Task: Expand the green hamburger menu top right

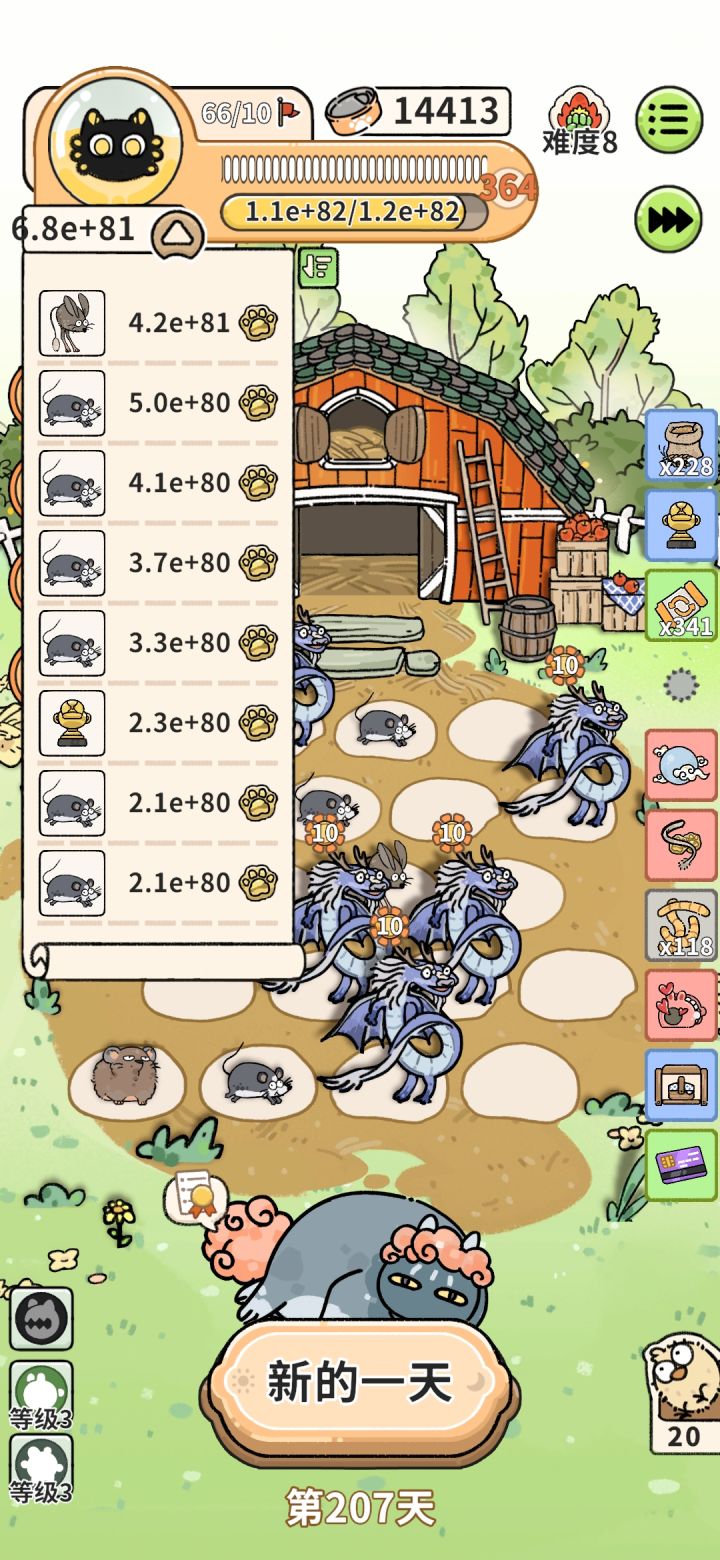Action: click(668, 120)
